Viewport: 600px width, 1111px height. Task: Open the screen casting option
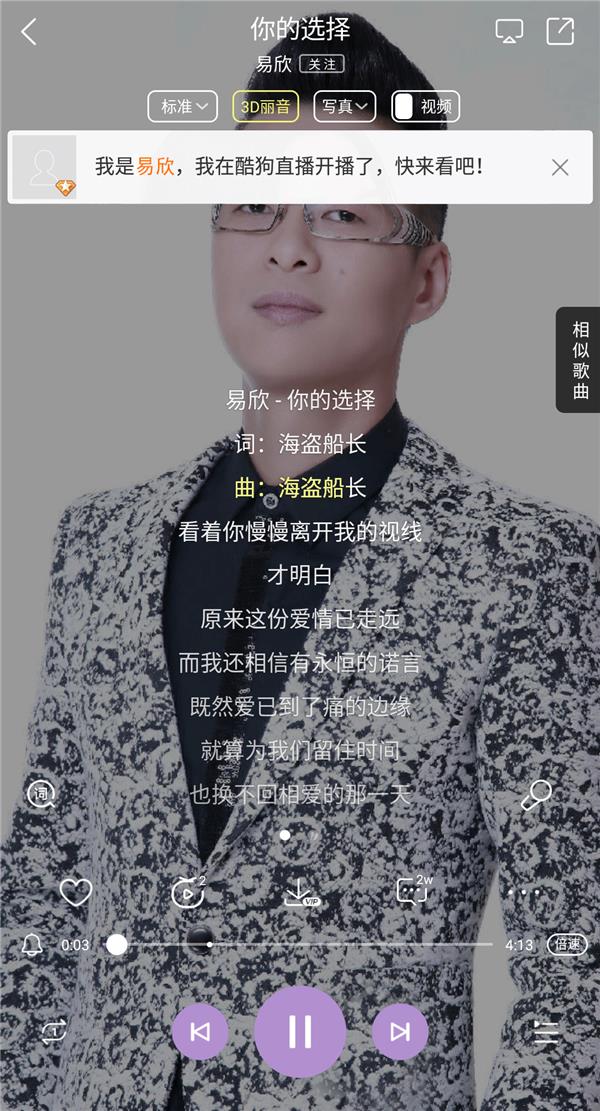point(509,31)
